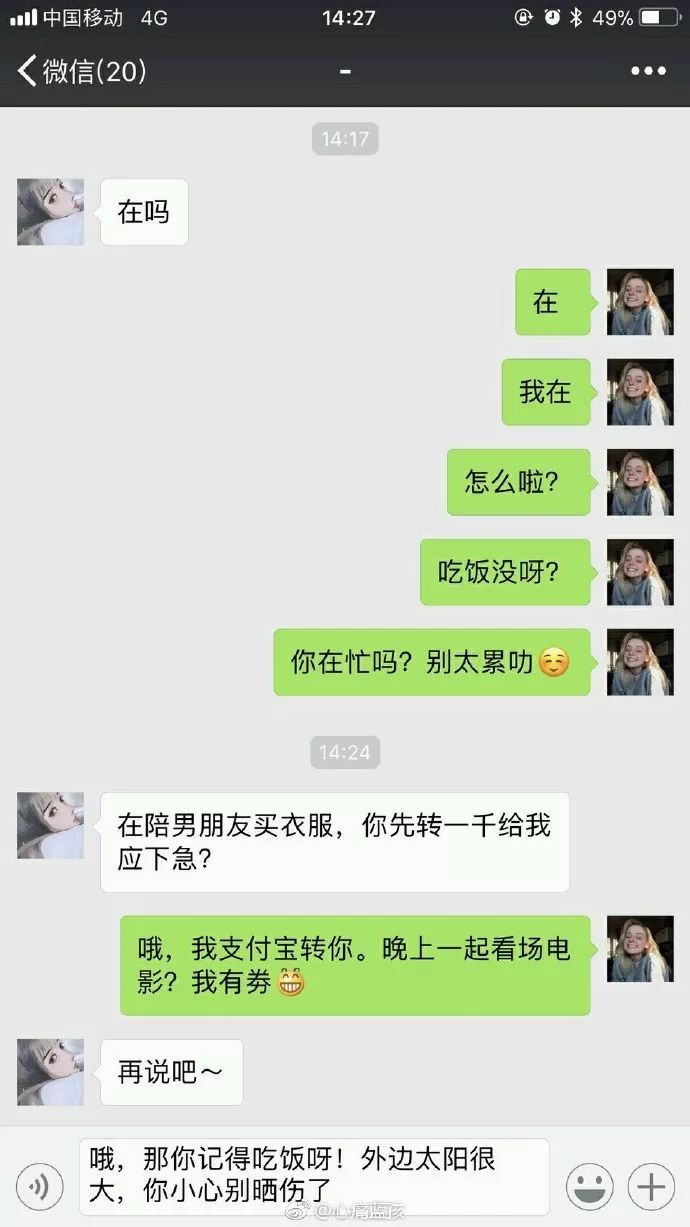Open contact's avatar beside 再说吧~ message
The width and height of the screenshot is (690, 1227).
tap(50, 1072)
